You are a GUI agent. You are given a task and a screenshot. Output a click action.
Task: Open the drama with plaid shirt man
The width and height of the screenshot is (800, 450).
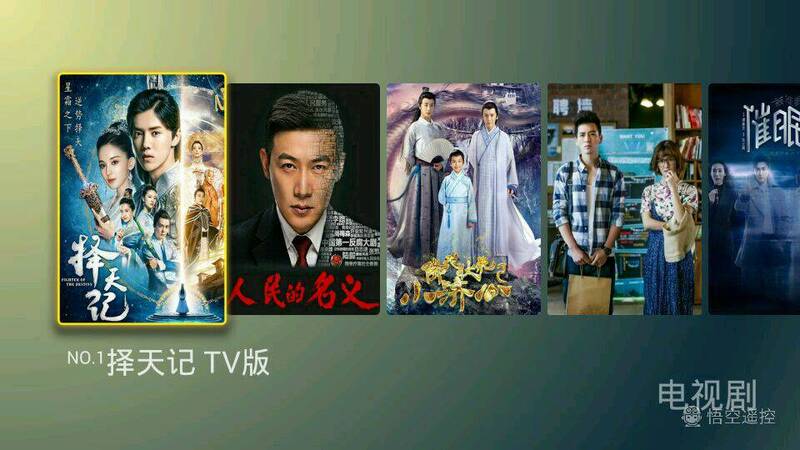coord(624,198)
